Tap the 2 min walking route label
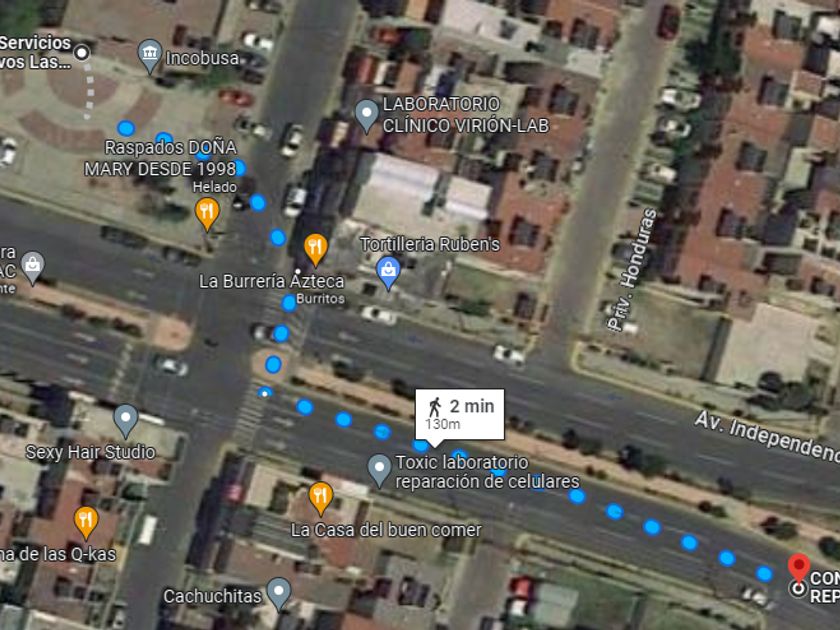 [460, 410]
